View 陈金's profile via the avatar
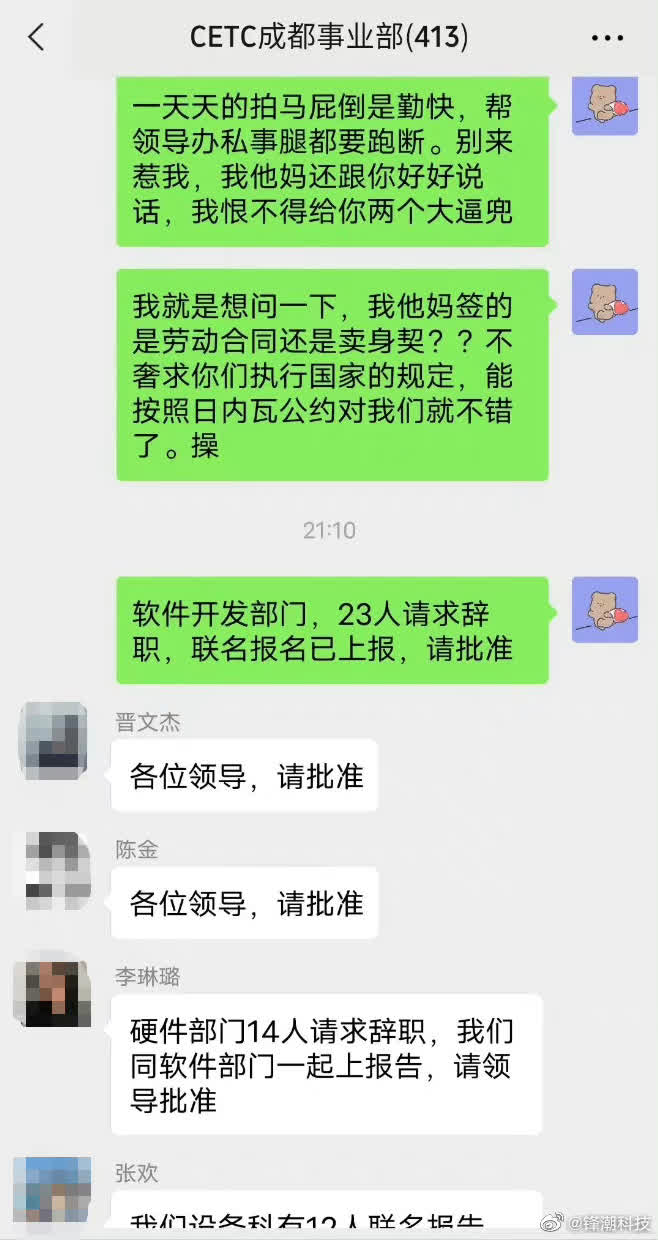658x1240 pixels. click(x=54, y=867)
